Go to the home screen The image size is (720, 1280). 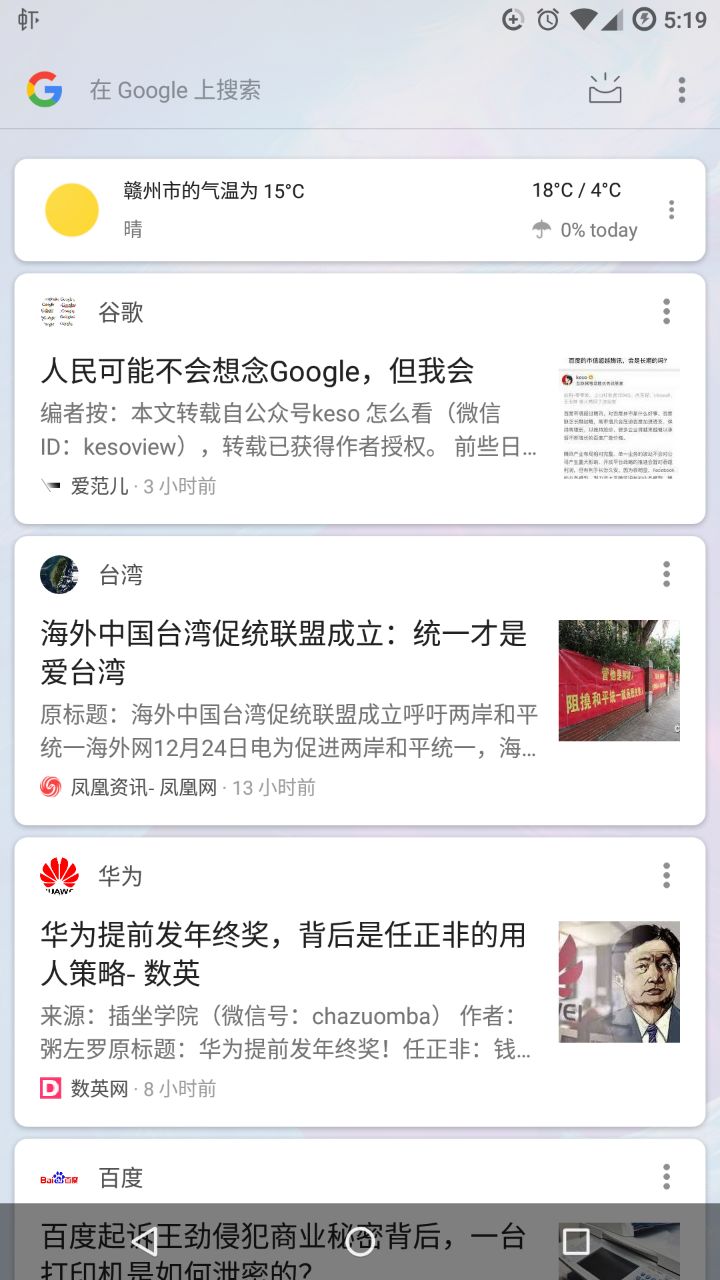tap(360, 1242)
